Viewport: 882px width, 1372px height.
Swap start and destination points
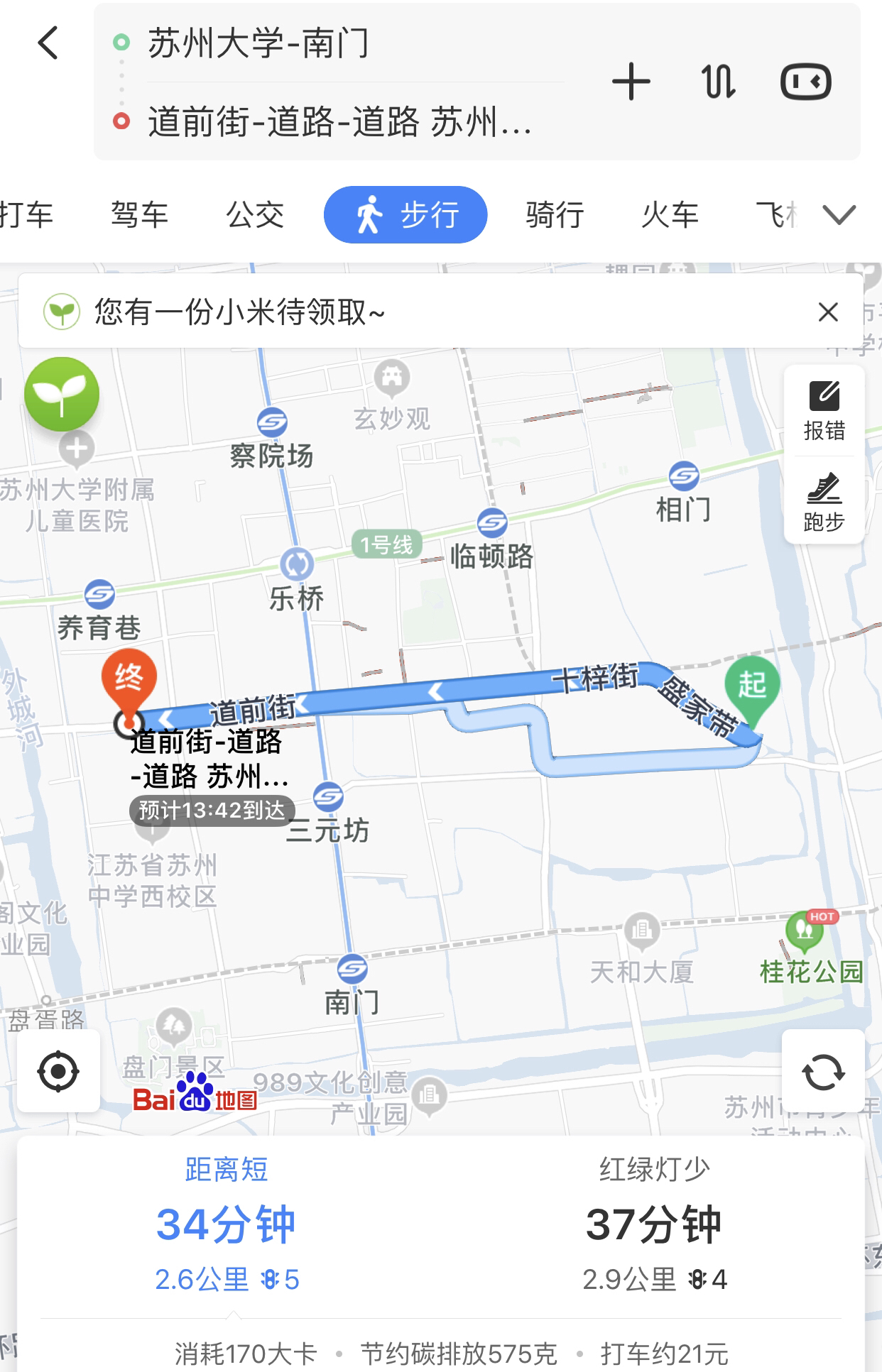coord(718,82)
